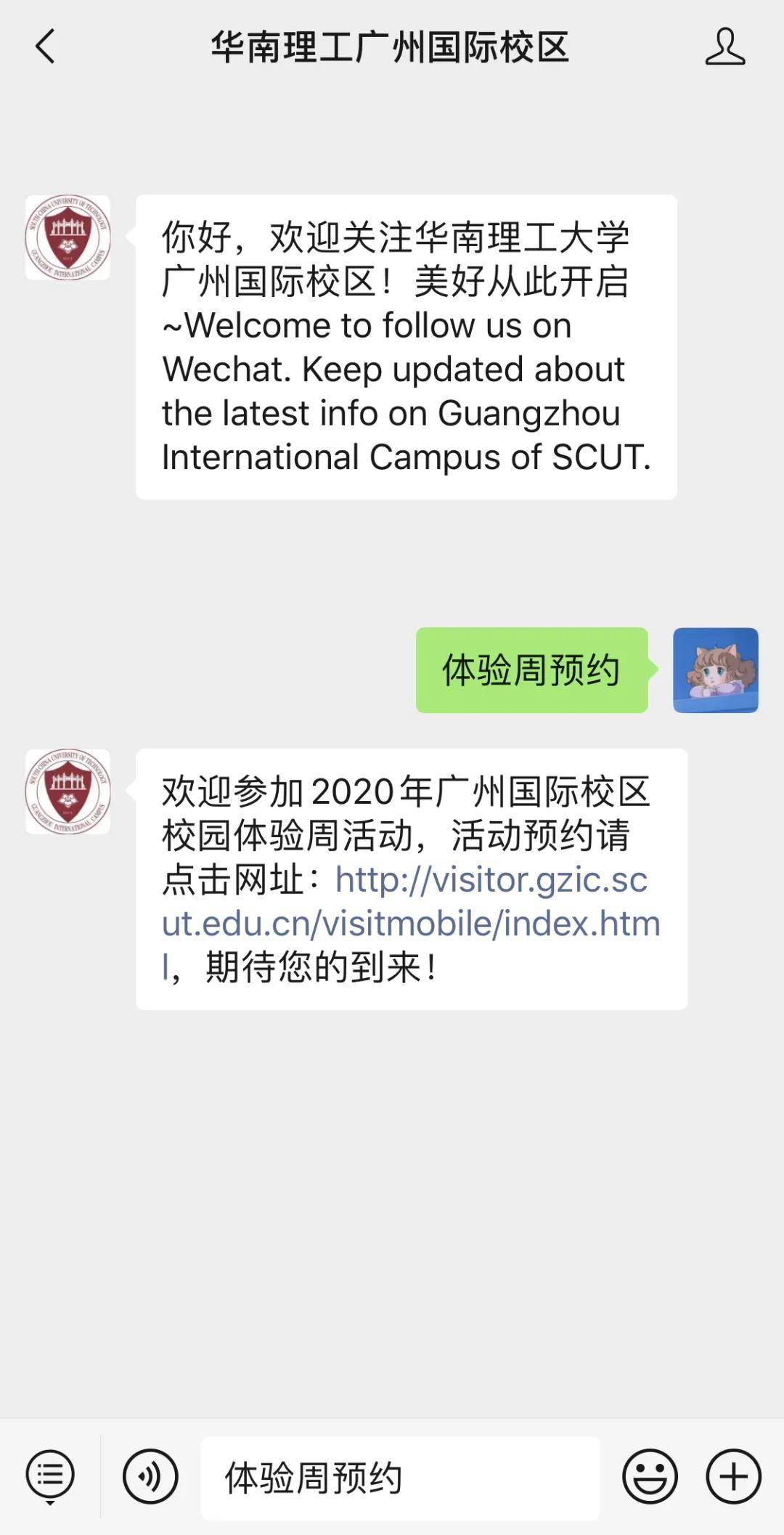784x1535 pixels.
Task: Return to chat list via back control
Action: [44, 46]
